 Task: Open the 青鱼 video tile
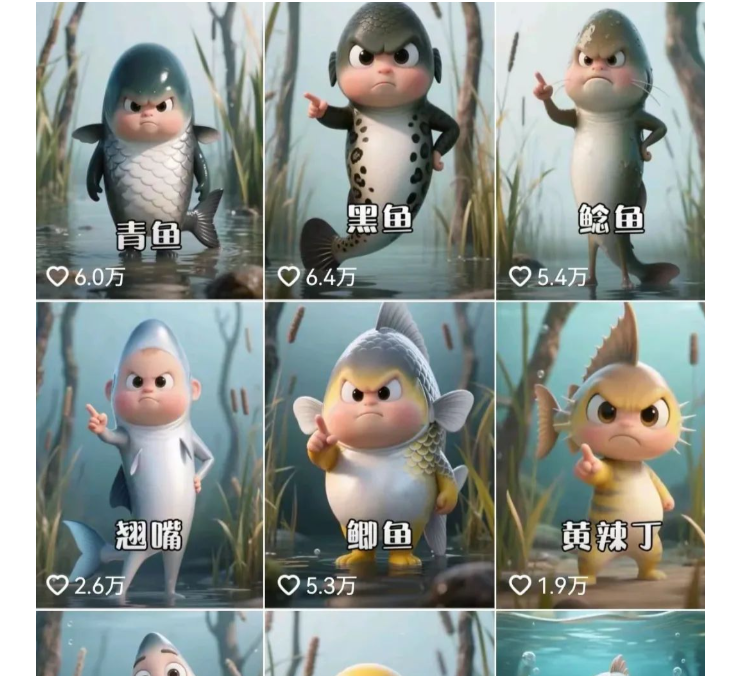click(x=149, y=150)
